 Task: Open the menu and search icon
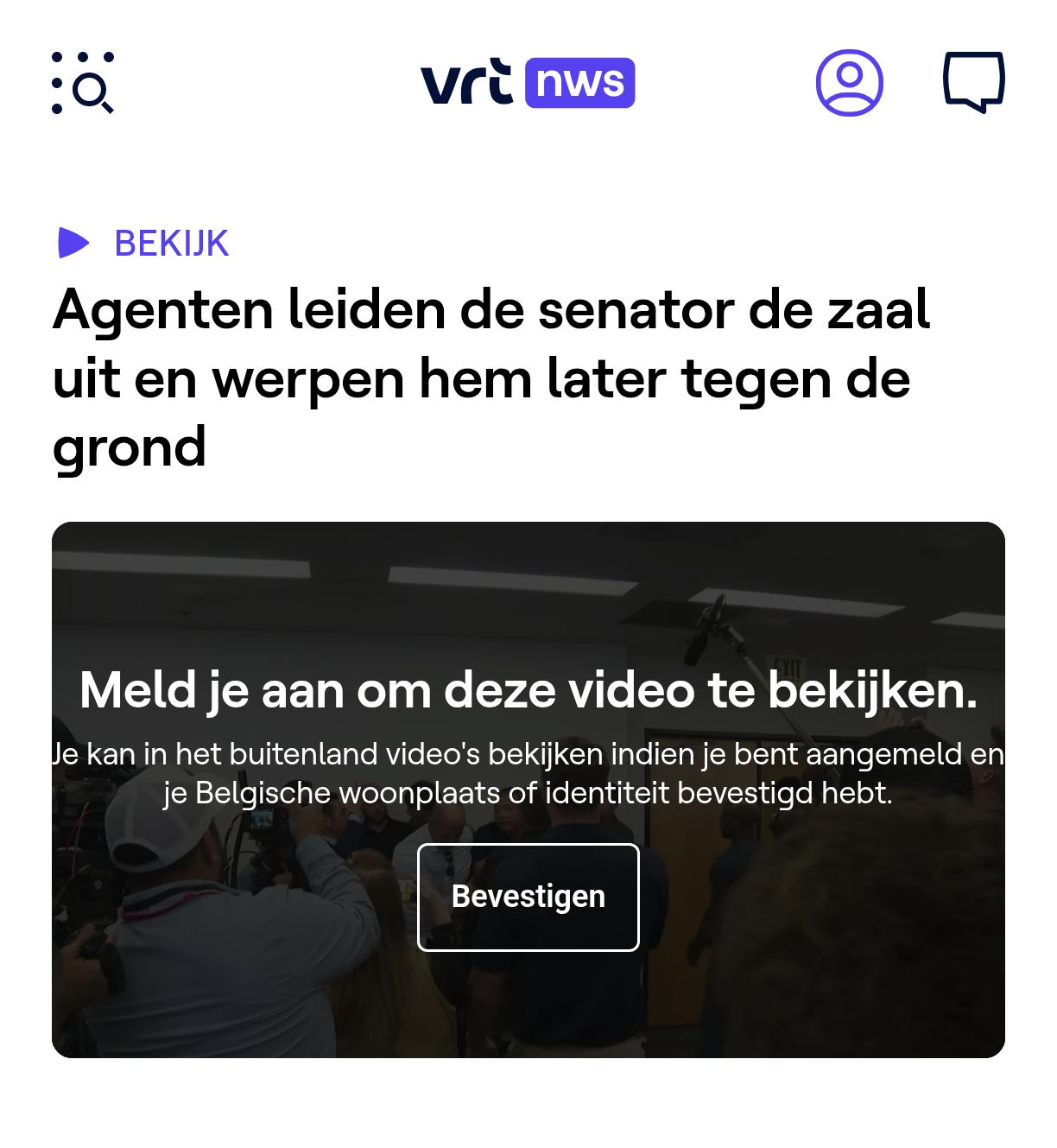coord(83,83)
